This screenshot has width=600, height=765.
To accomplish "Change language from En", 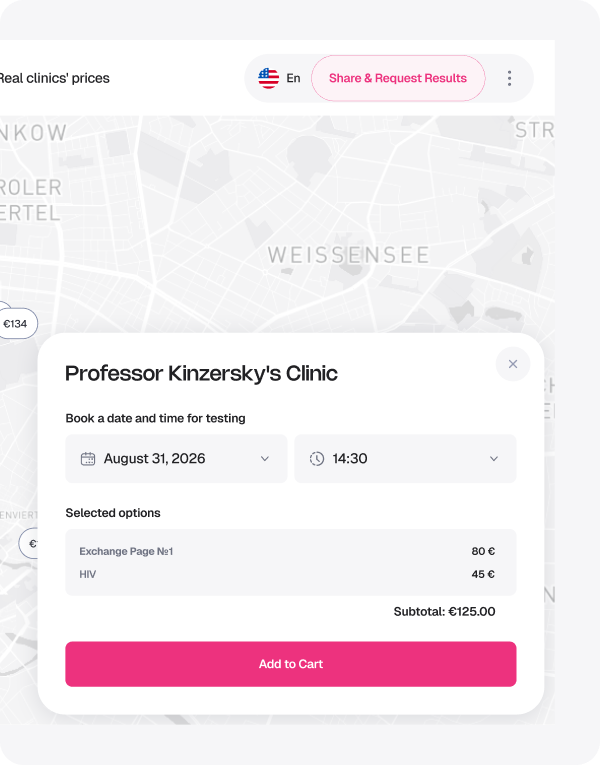I will tap(279, 78).
